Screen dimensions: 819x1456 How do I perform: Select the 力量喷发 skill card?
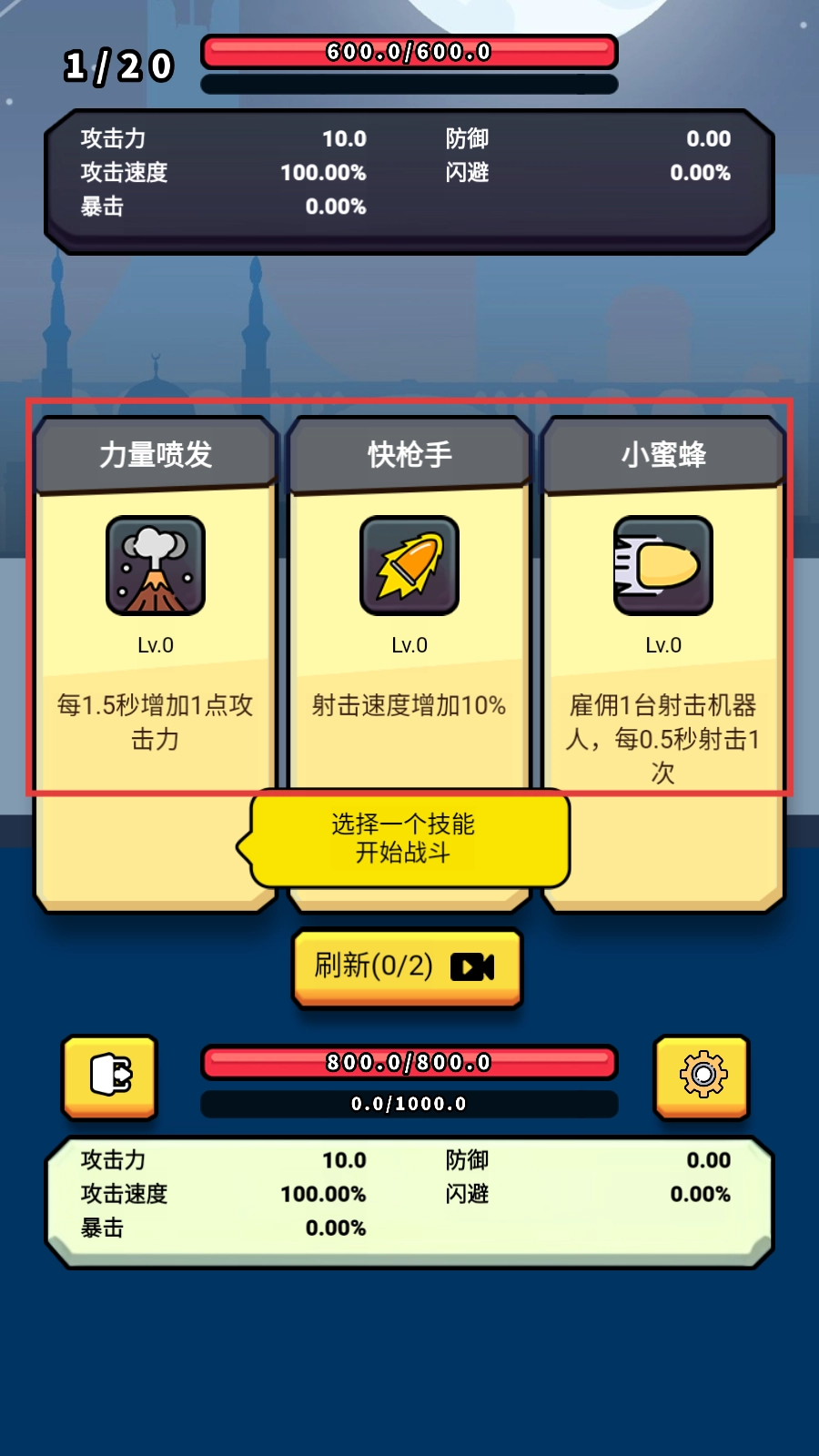click(x=156, y=601)
